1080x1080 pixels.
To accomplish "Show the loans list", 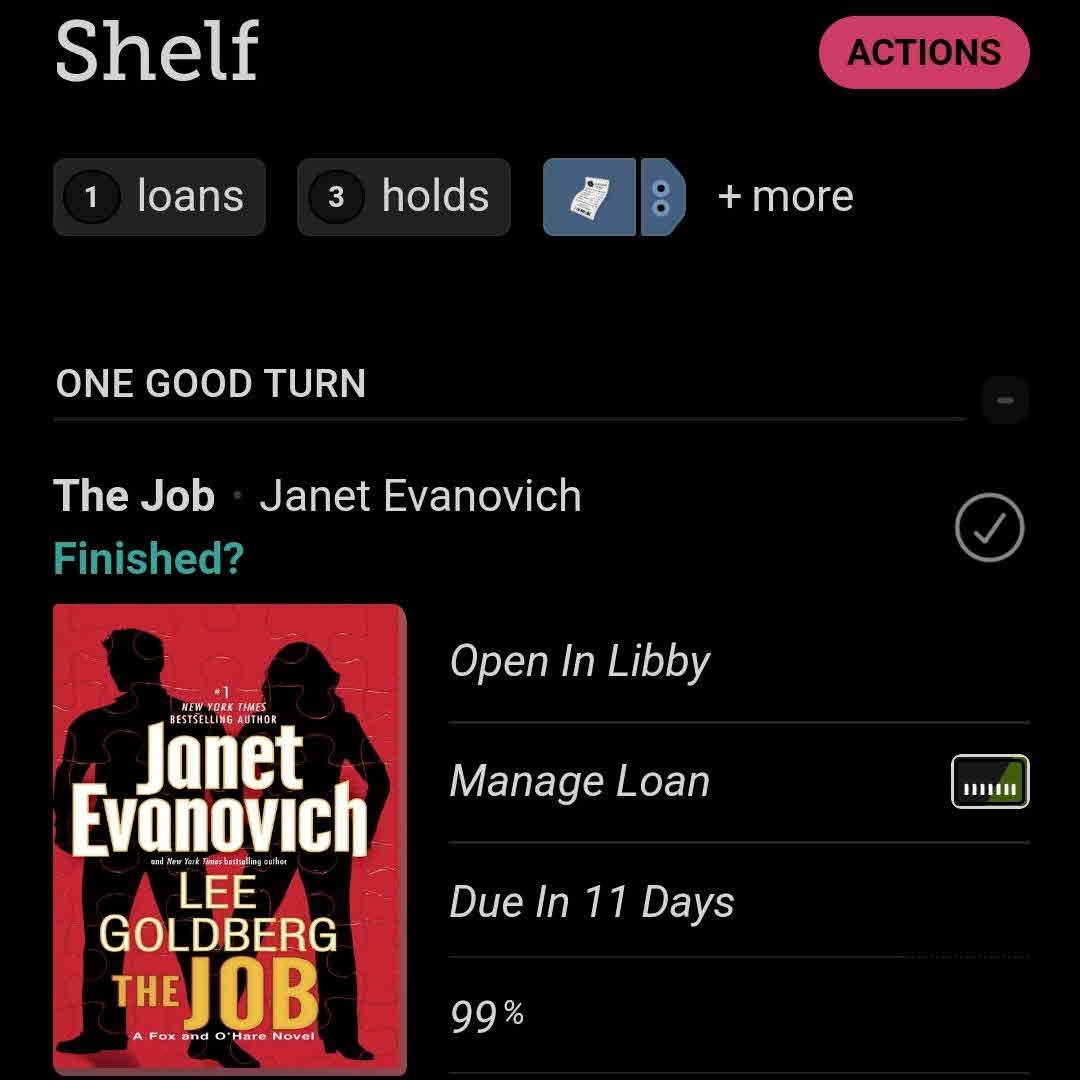I will click(159, 196).
